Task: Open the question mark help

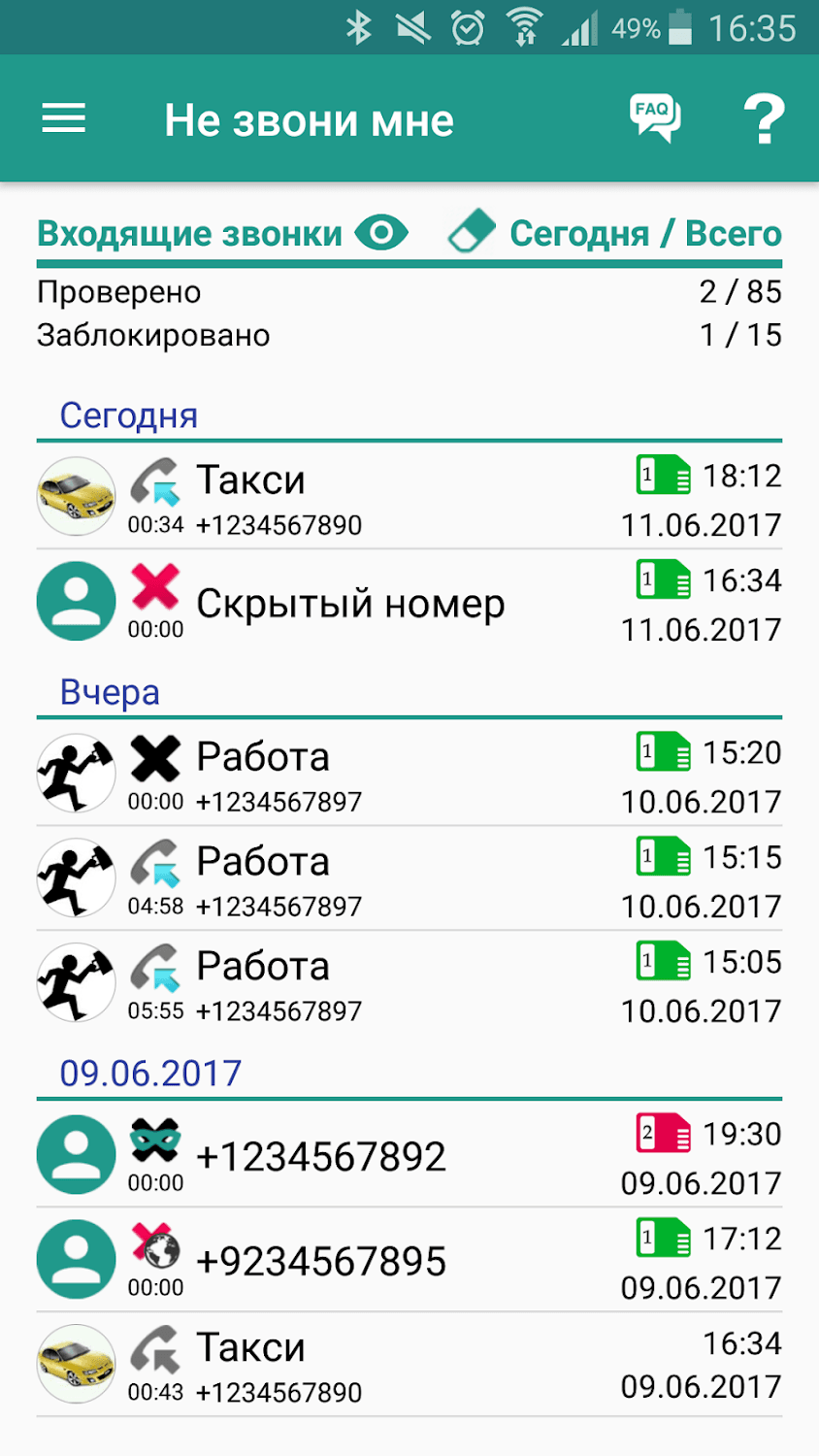Action: [764, 119]
